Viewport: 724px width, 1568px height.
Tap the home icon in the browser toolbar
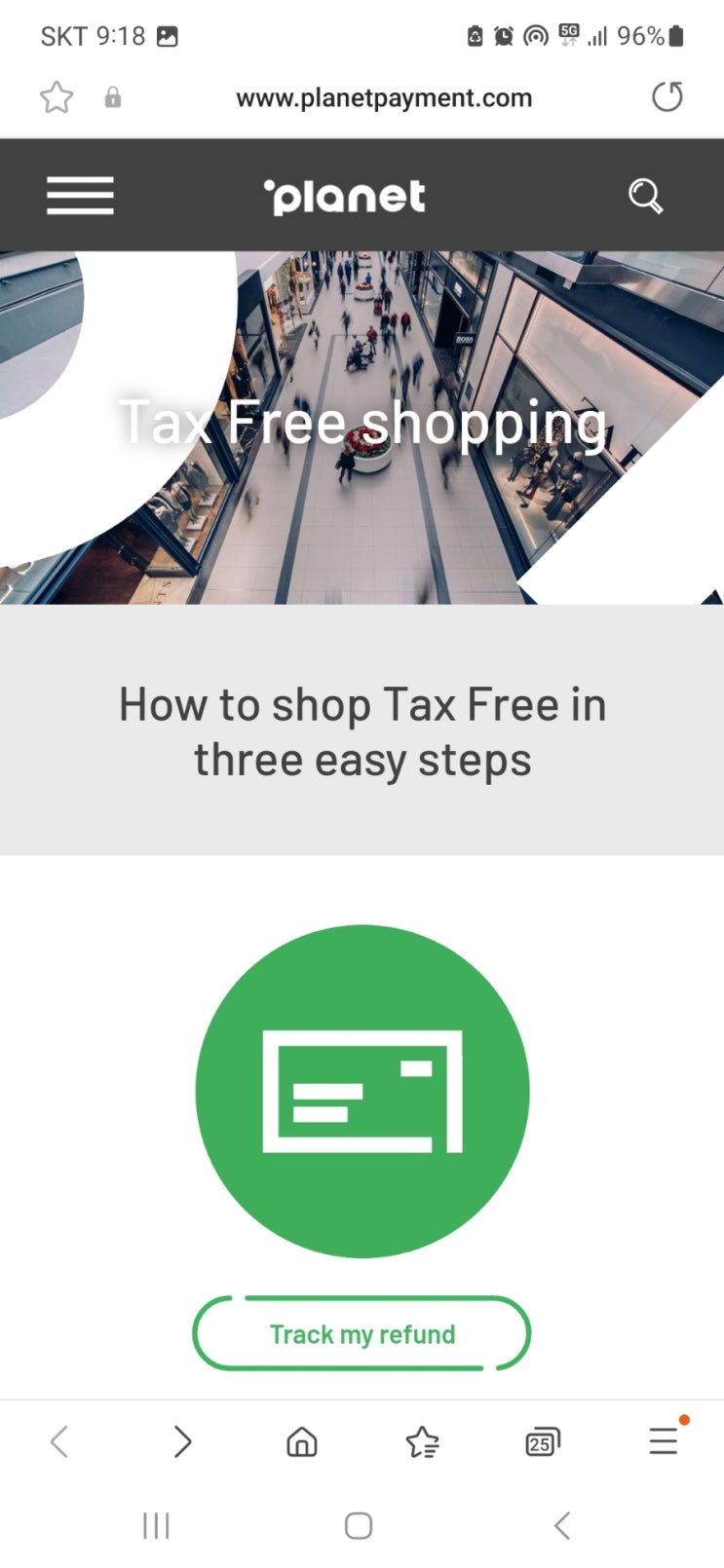click(x=301, y=1441)
